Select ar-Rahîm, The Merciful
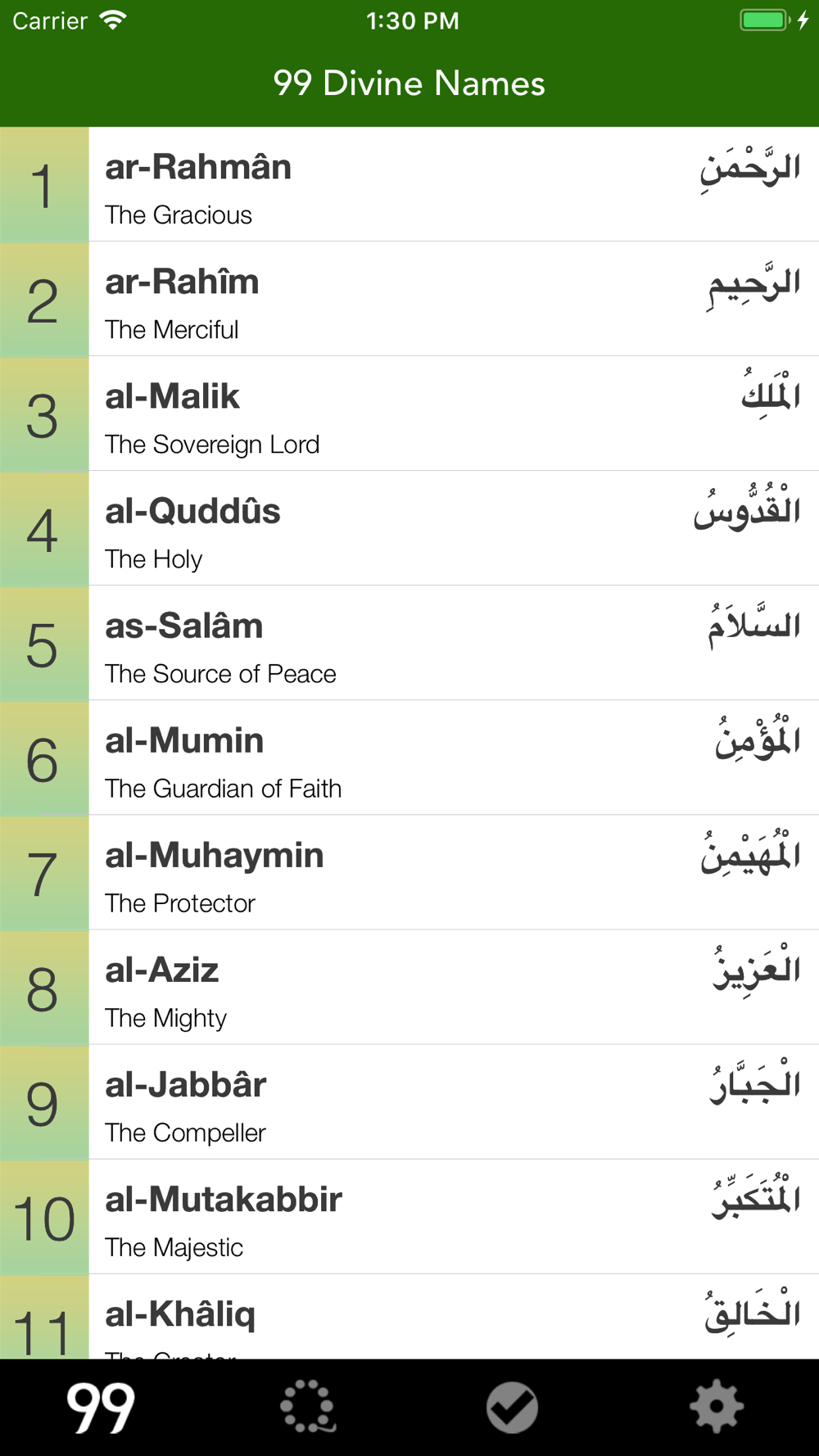 click(x=409, y=300)
